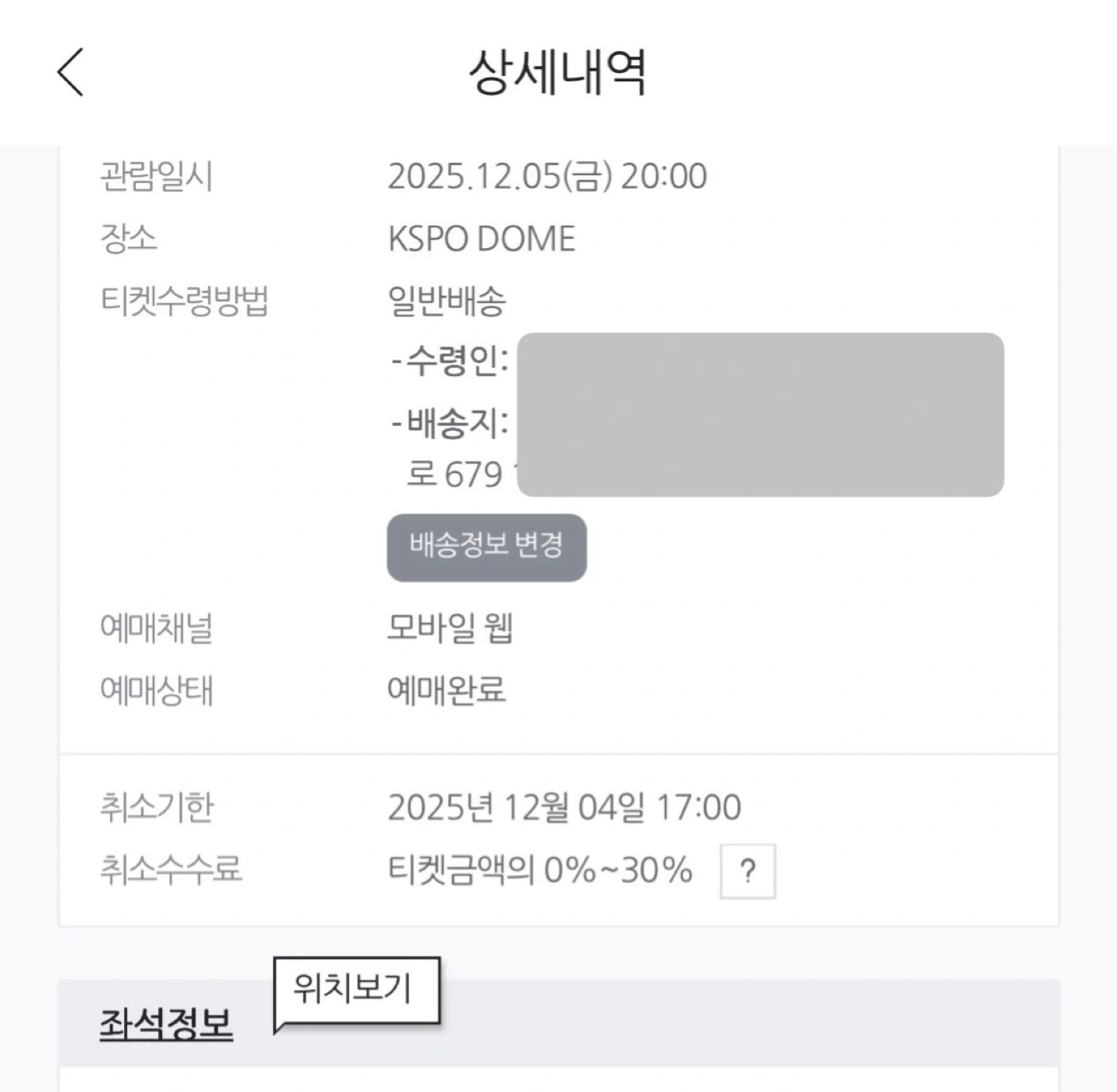Open the 위치보기 seat location view
This screenshot has width=1117, height=1092.
point(356,990)
